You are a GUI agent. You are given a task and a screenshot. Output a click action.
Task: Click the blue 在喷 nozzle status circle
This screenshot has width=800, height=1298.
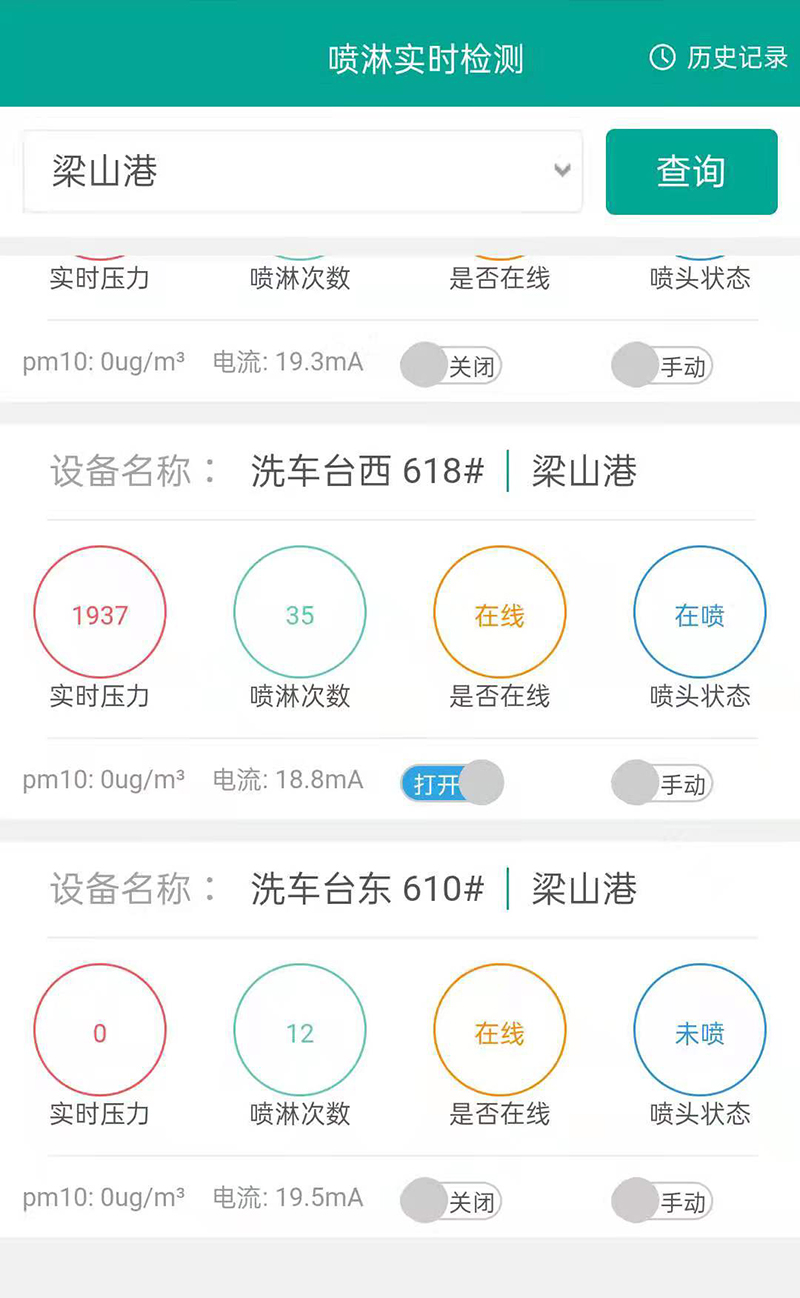pyautogui.click(x=699, y=611)
